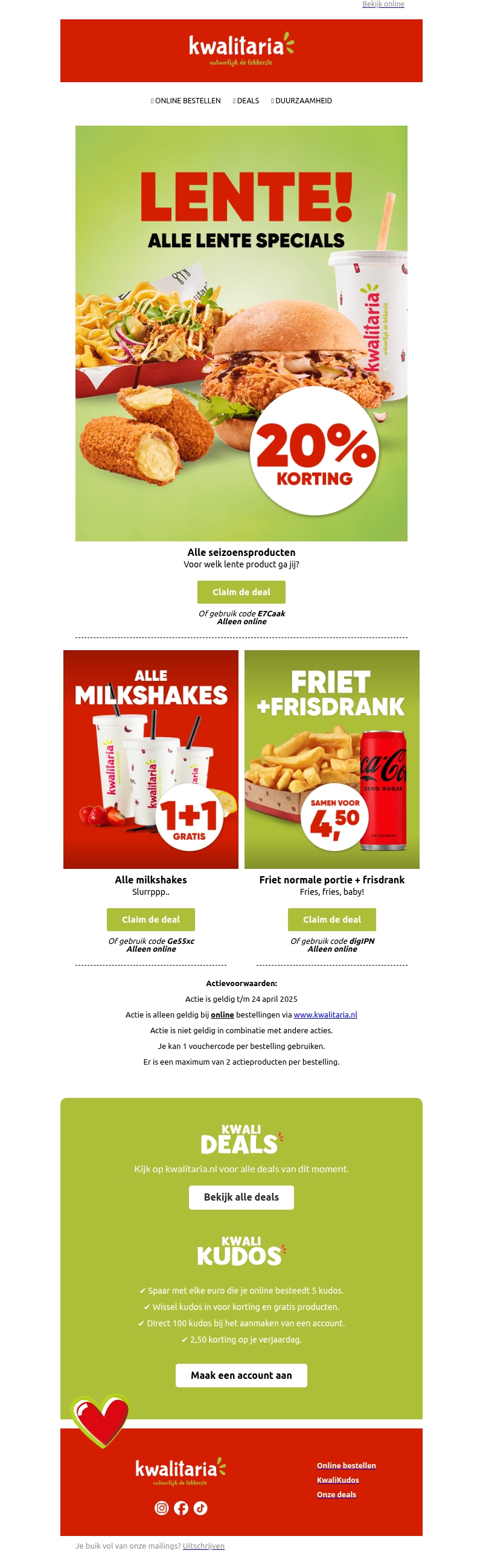This screenshot has height=1568, width=483.
Task: Tap Maak een account aan
Action: point(241,1376)
